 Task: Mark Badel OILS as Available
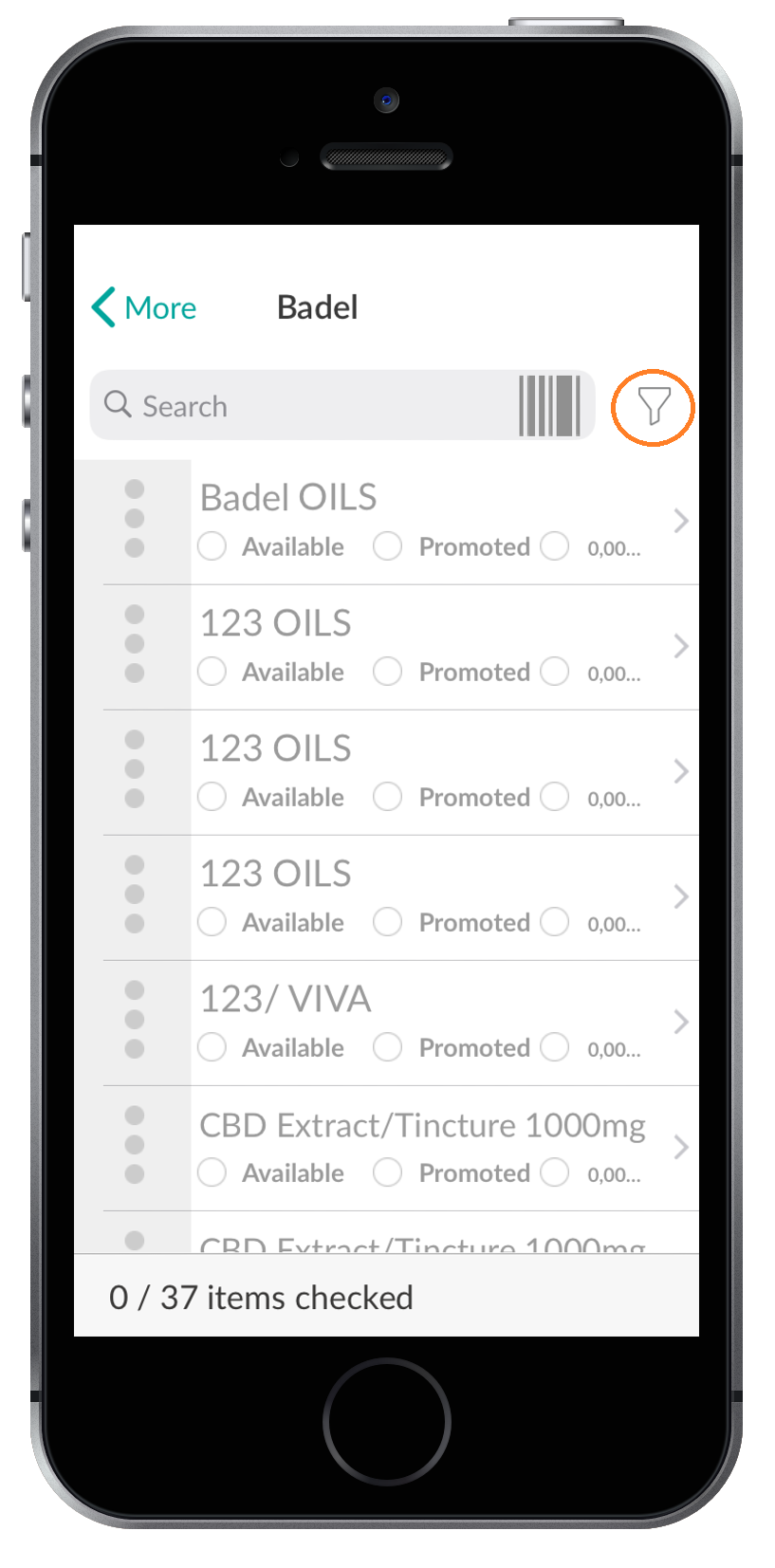pyautogui.click(x=212, y=546)
